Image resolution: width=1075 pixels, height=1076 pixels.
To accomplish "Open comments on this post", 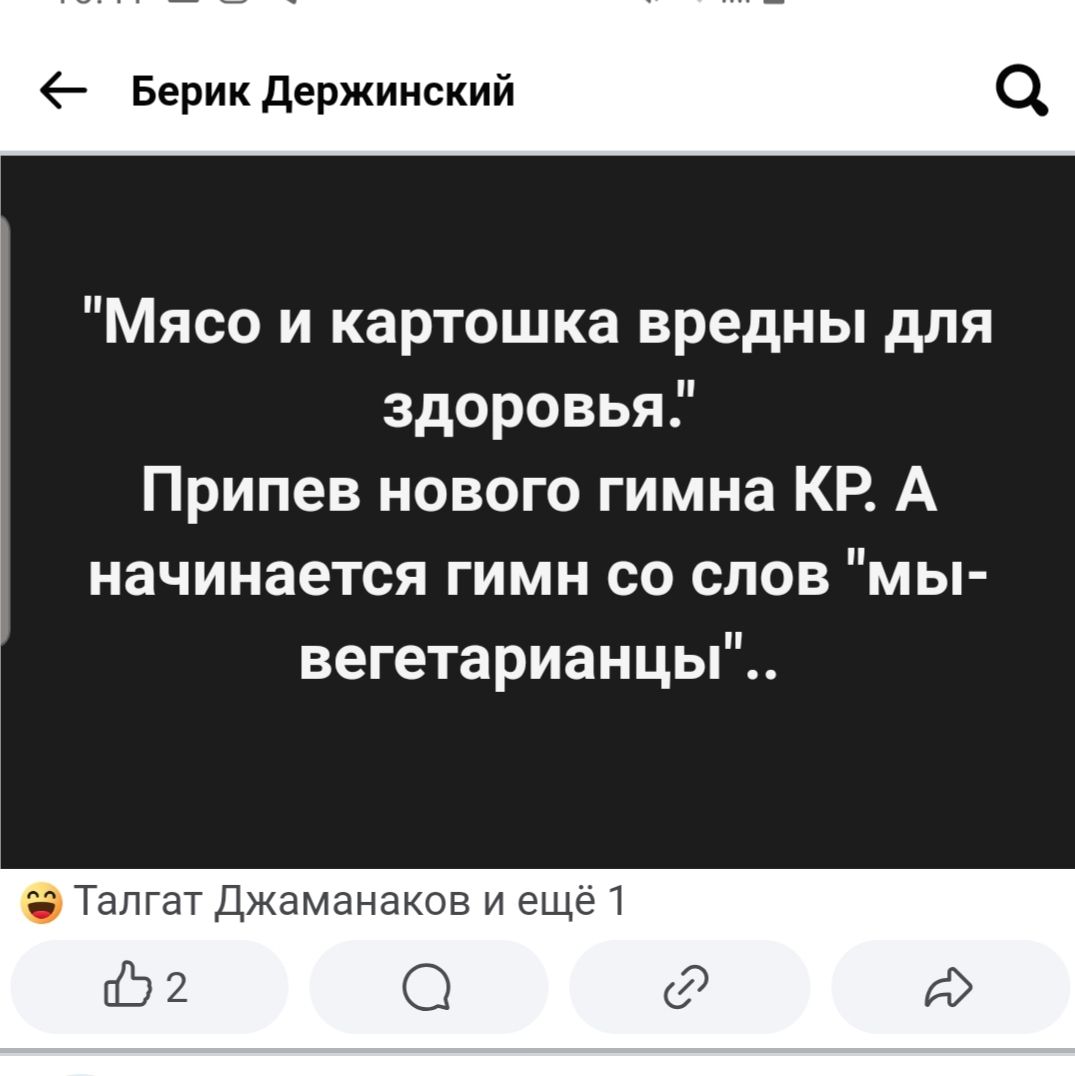I will (428, 986).
